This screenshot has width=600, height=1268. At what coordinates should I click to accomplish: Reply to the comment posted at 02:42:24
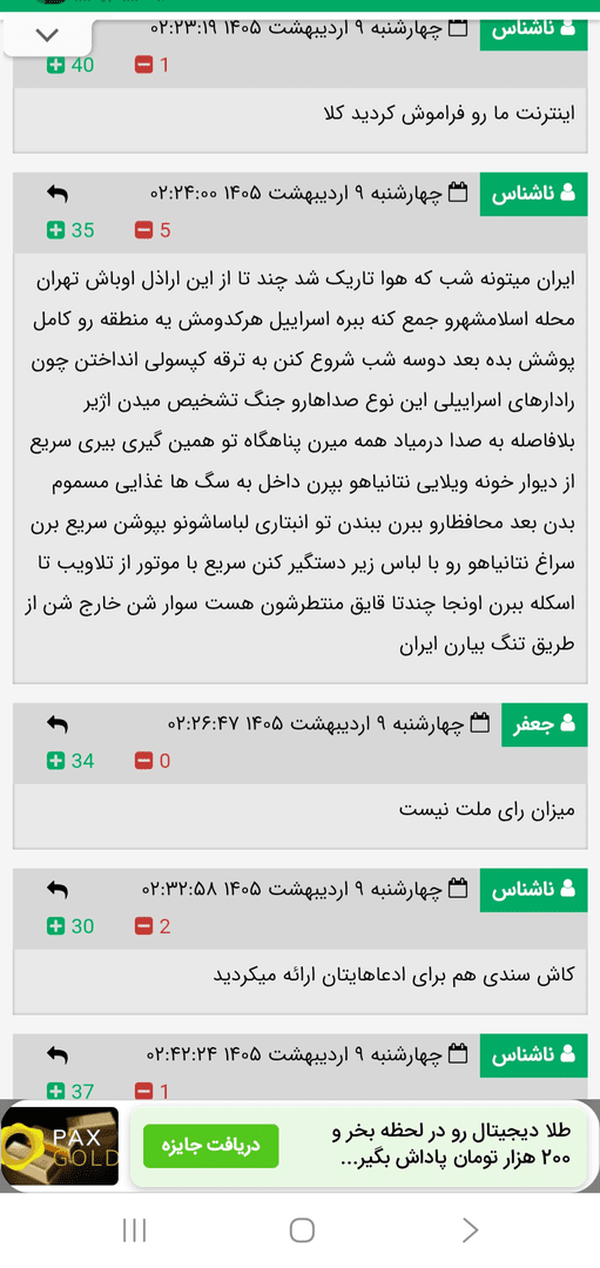coord(57,1054)
